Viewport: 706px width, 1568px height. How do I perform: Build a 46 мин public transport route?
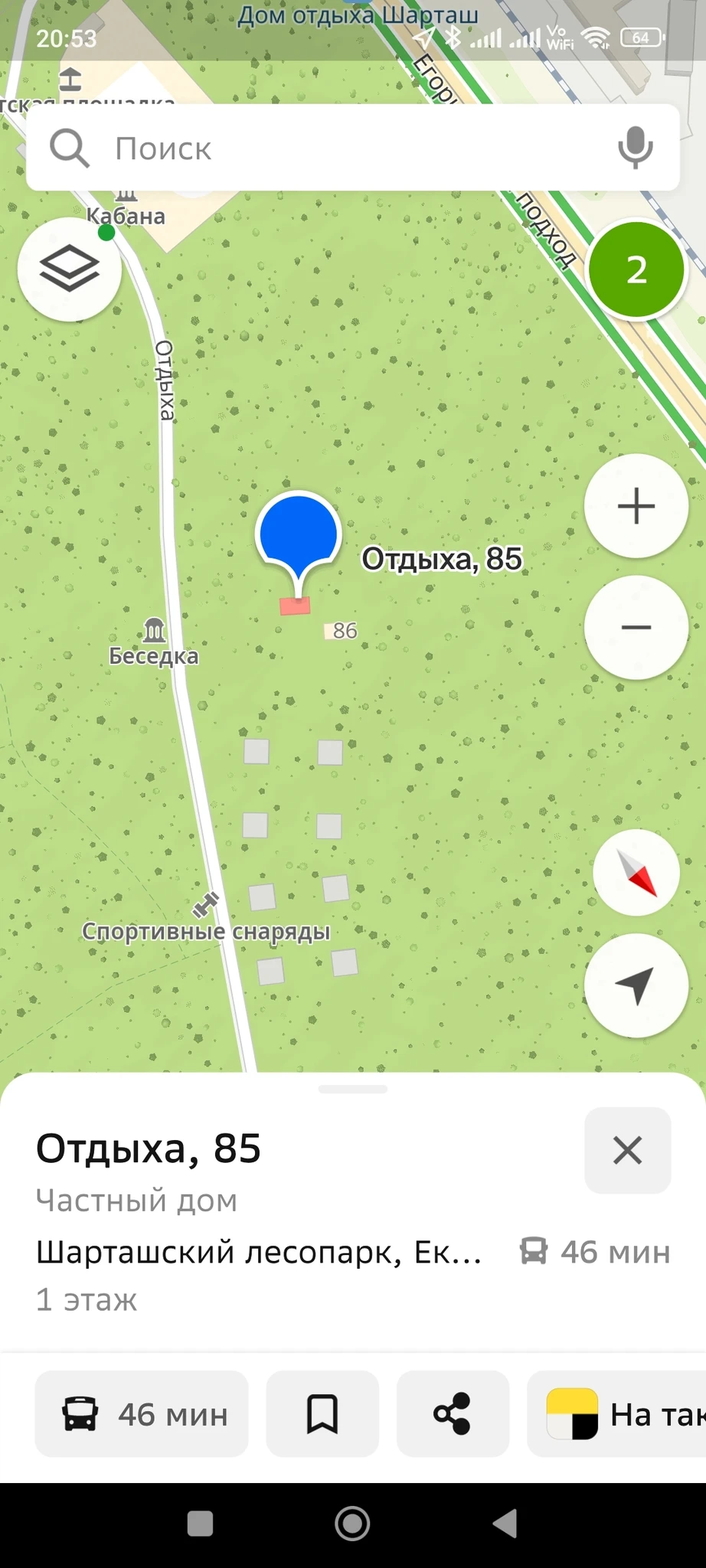pos(142,1414)
